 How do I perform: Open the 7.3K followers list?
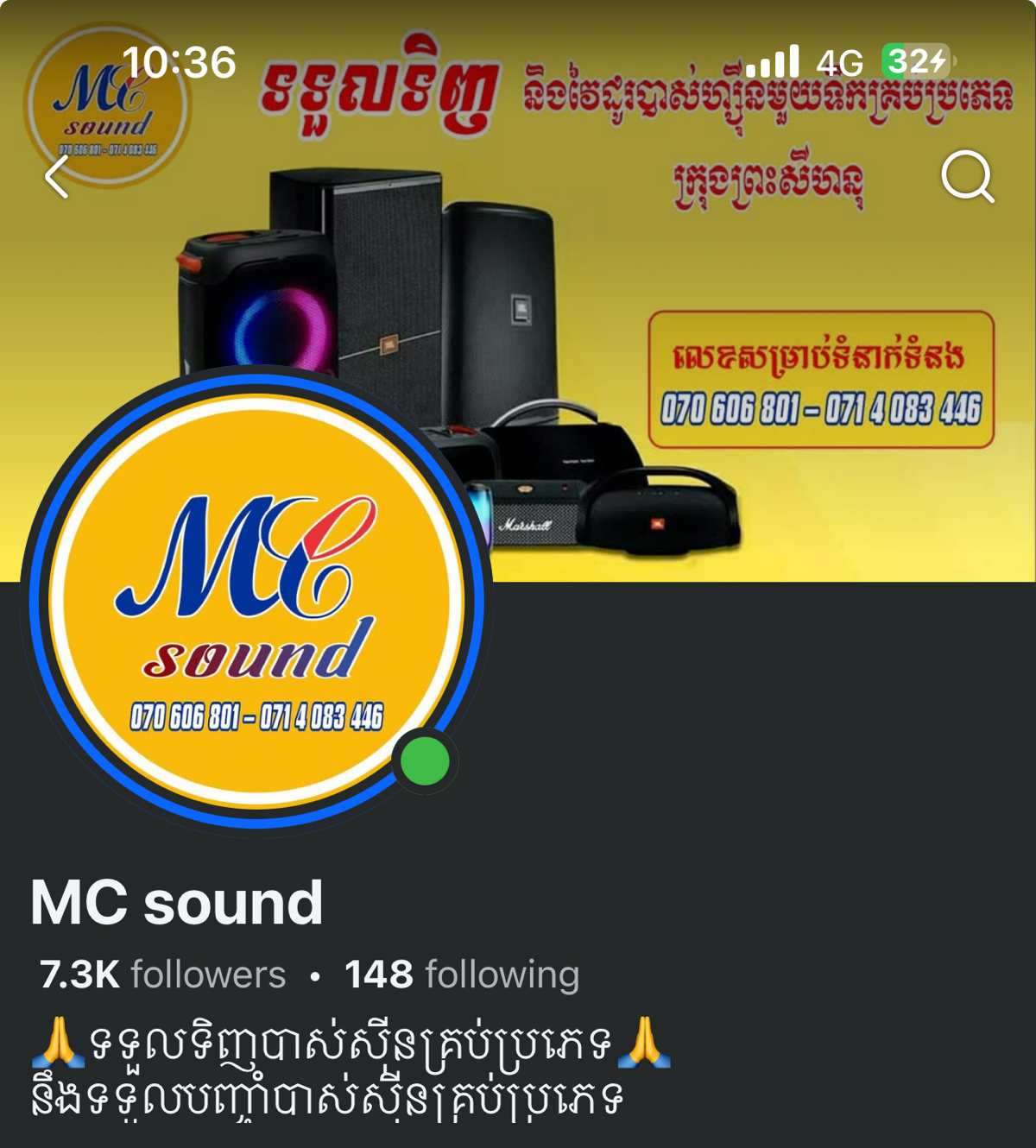[x=162, y=975]
